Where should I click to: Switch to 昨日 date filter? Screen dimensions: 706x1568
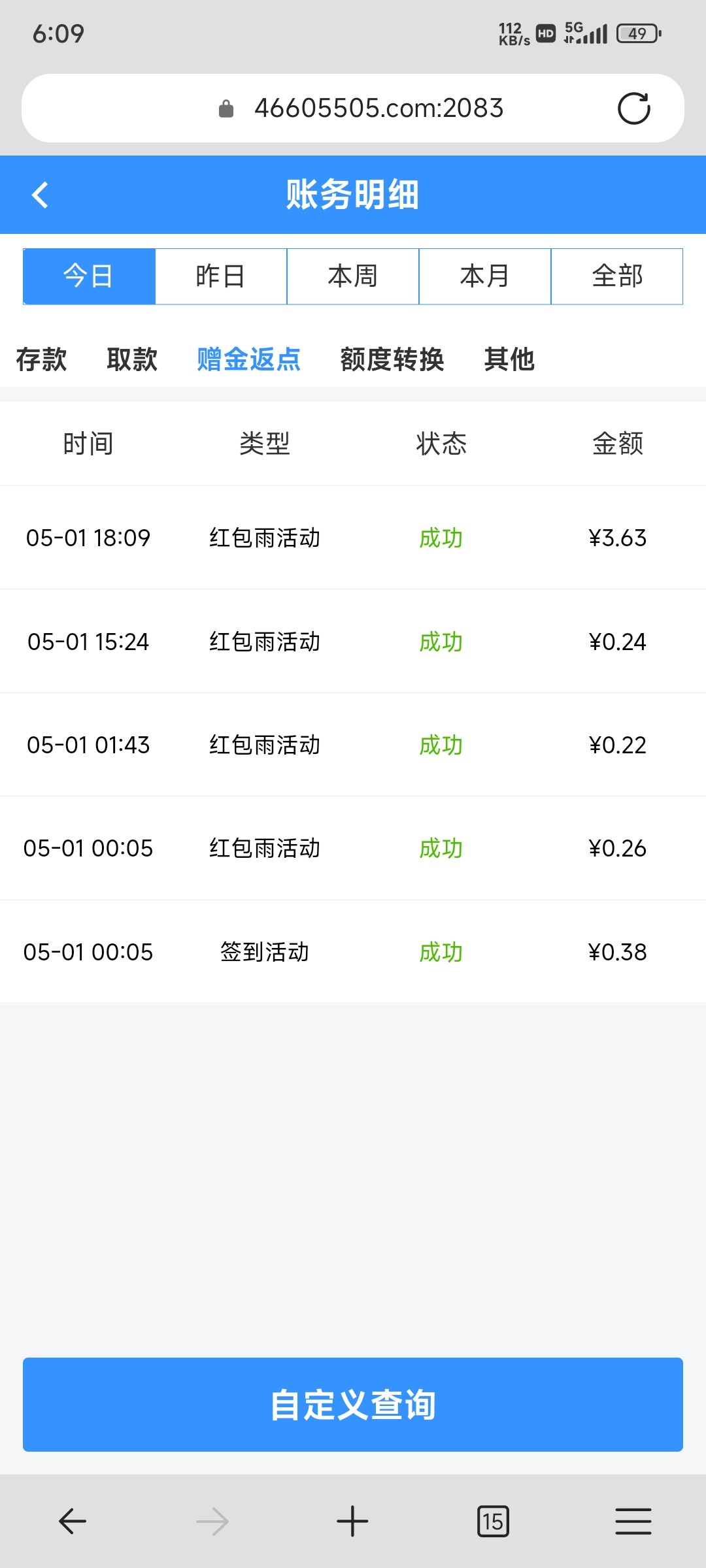pos(221,276)
